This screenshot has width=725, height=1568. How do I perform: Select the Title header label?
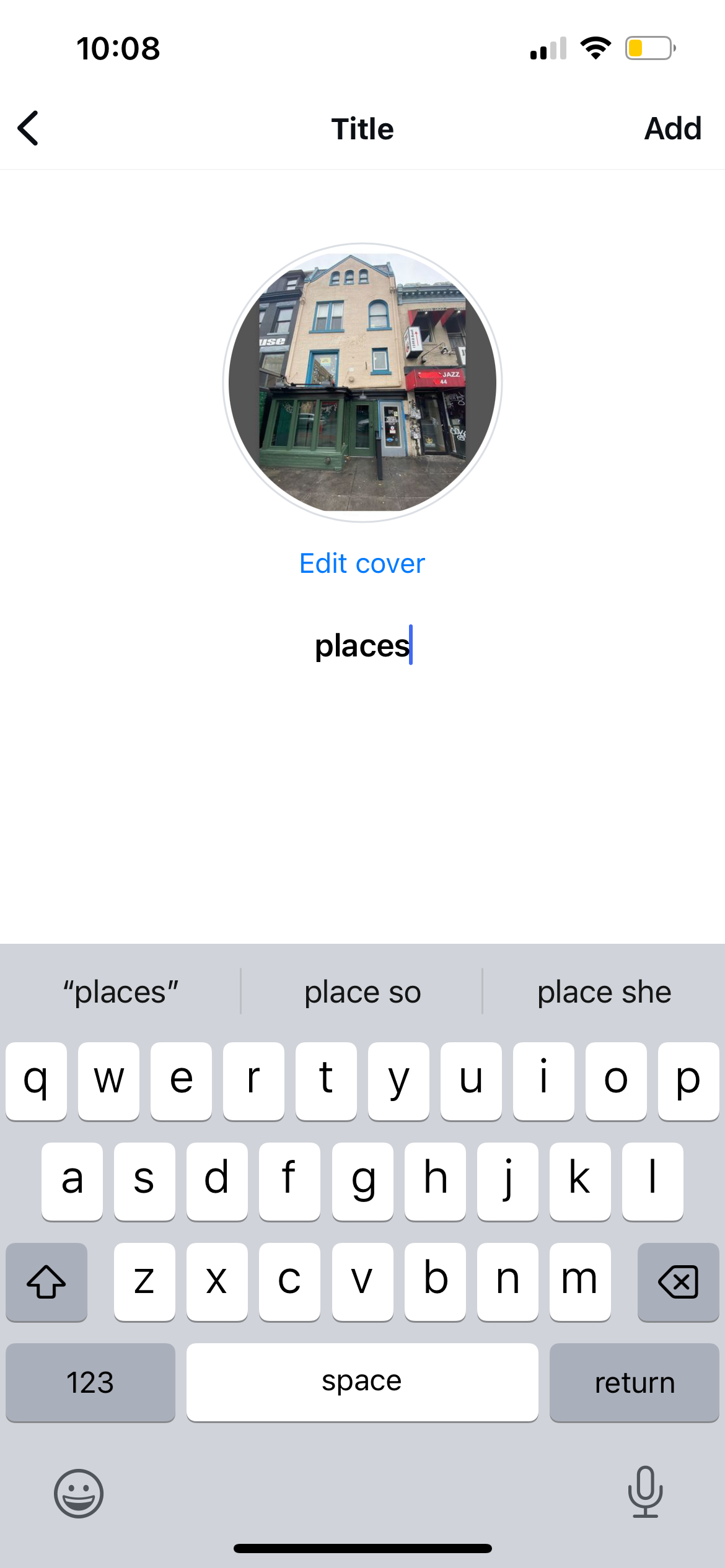click(x=362, y=128)
